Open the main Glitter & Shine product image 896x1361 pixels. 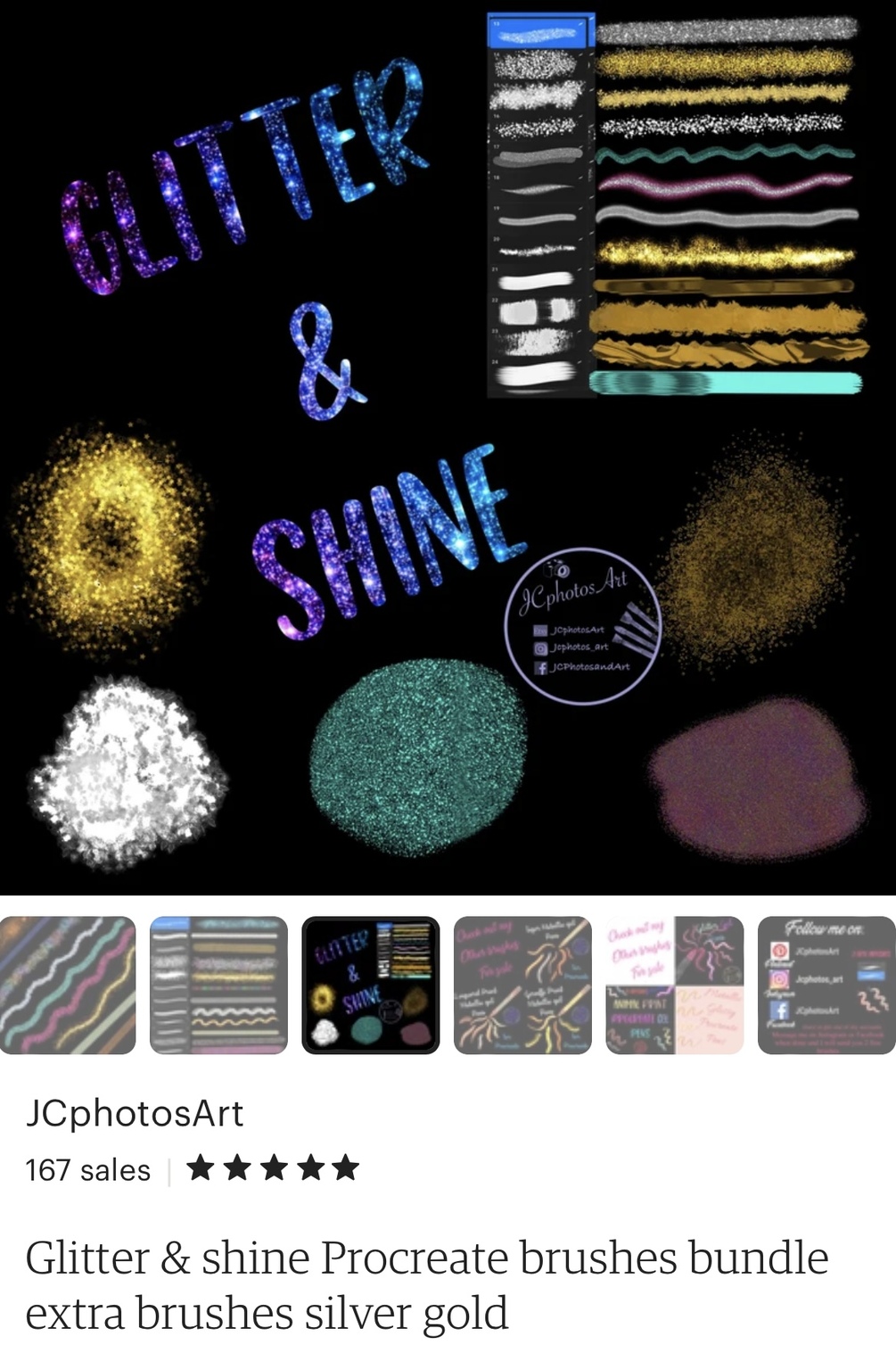(x=448, y=446)
